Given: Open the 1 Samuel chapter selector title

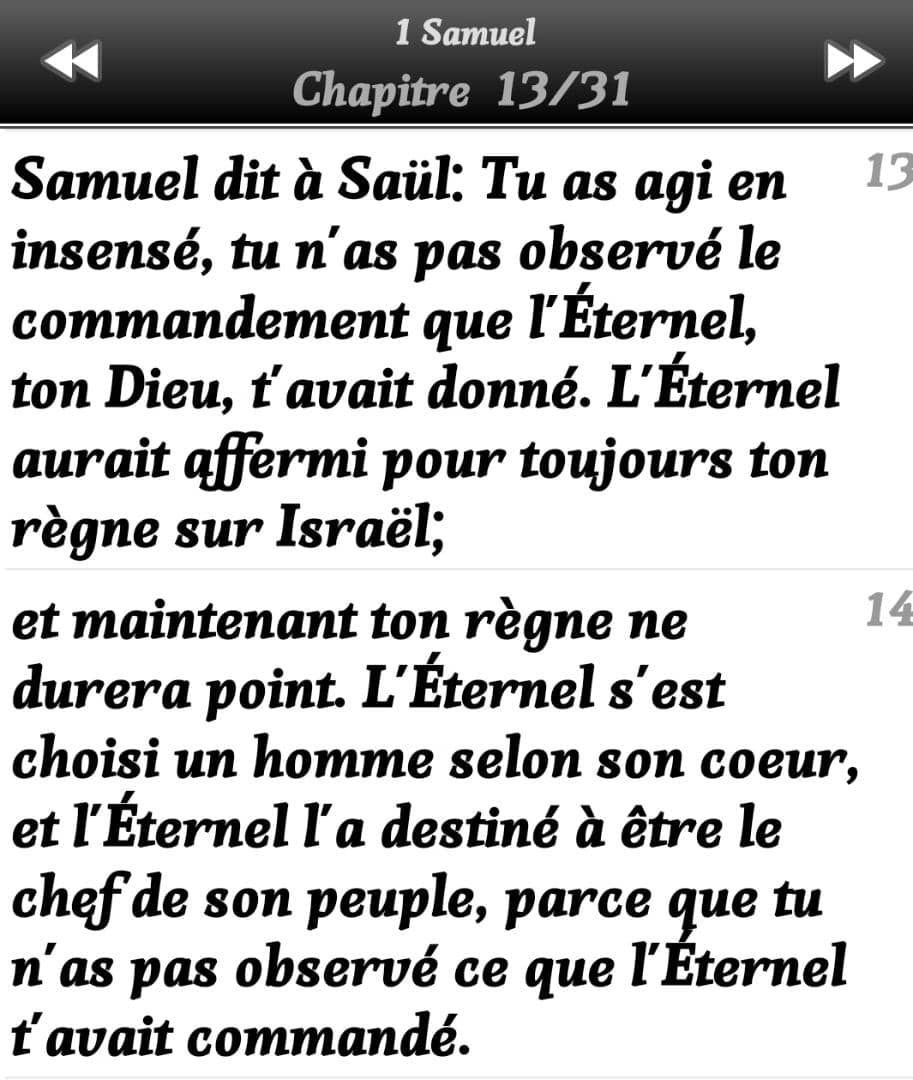Looking at the screenshot, I should pyautogui.click(x=463, y=63).
